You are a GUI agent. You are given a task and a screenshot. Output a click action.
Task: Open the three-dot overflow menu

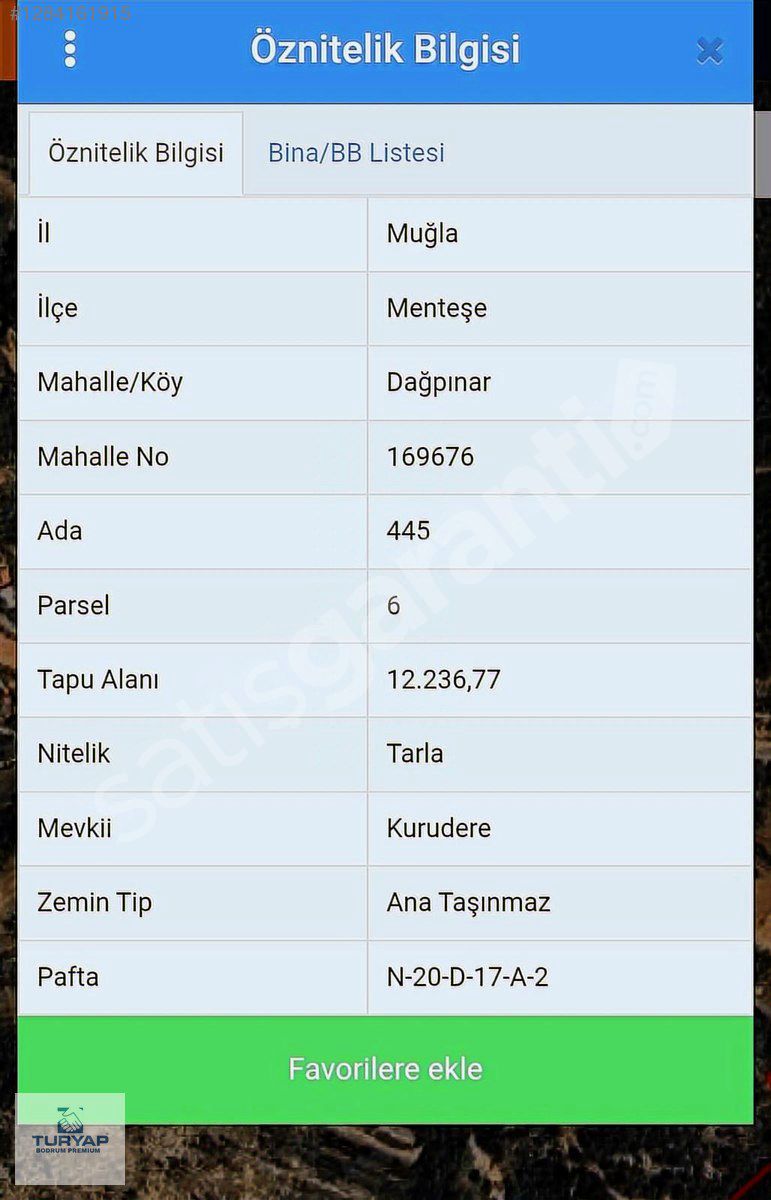tap(70, 49)
